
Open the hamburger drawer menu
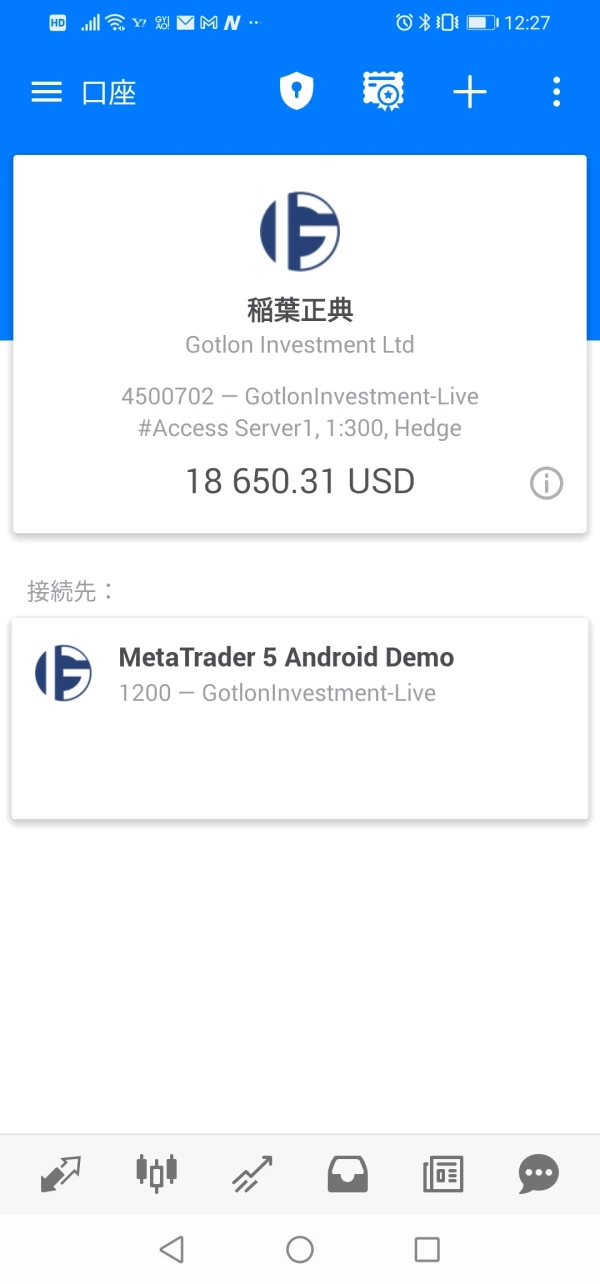point(47,93)
